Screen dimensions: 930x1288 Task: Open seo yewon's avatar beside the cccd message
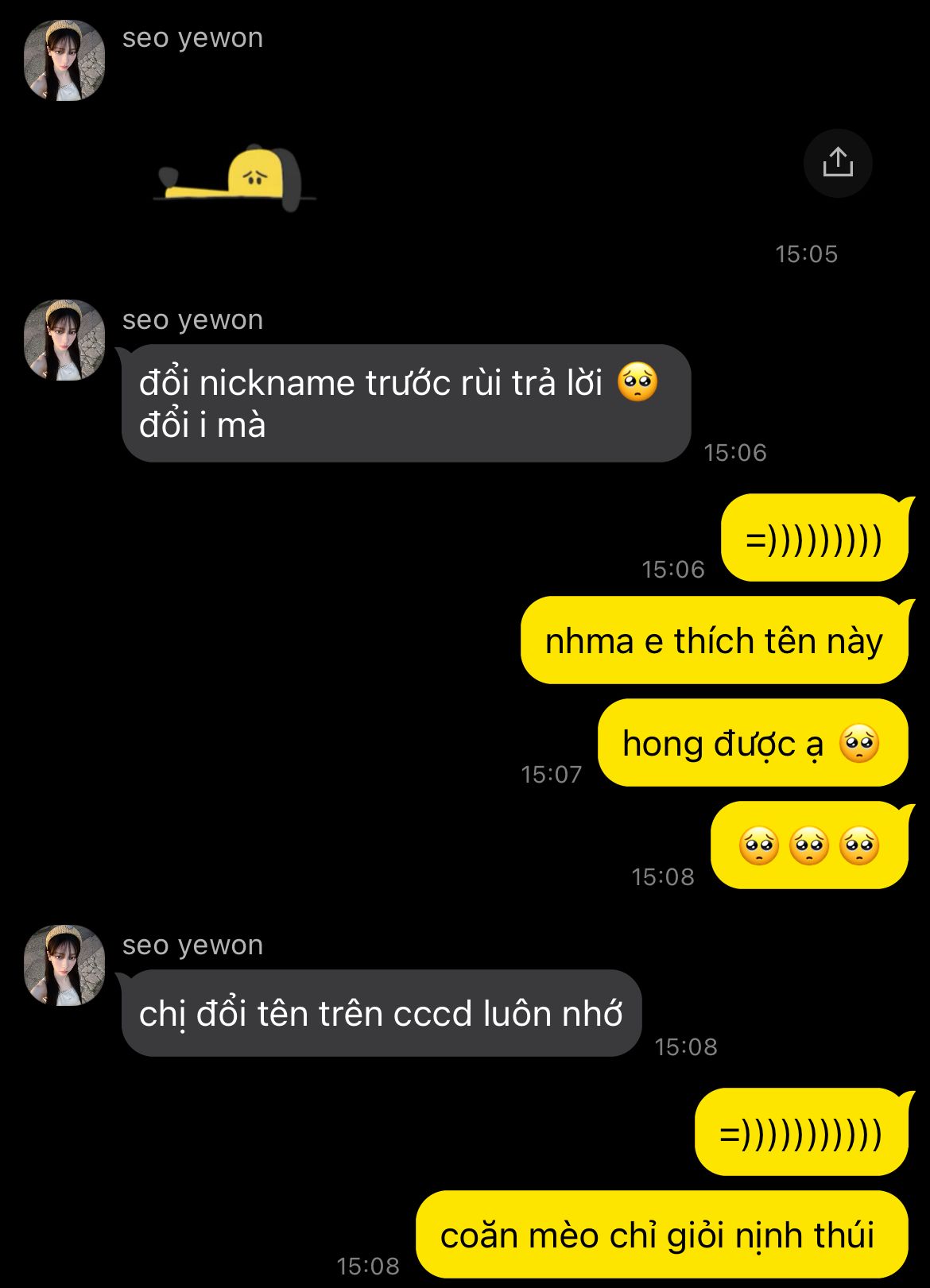pyautogui.click(x=64, y=965)
